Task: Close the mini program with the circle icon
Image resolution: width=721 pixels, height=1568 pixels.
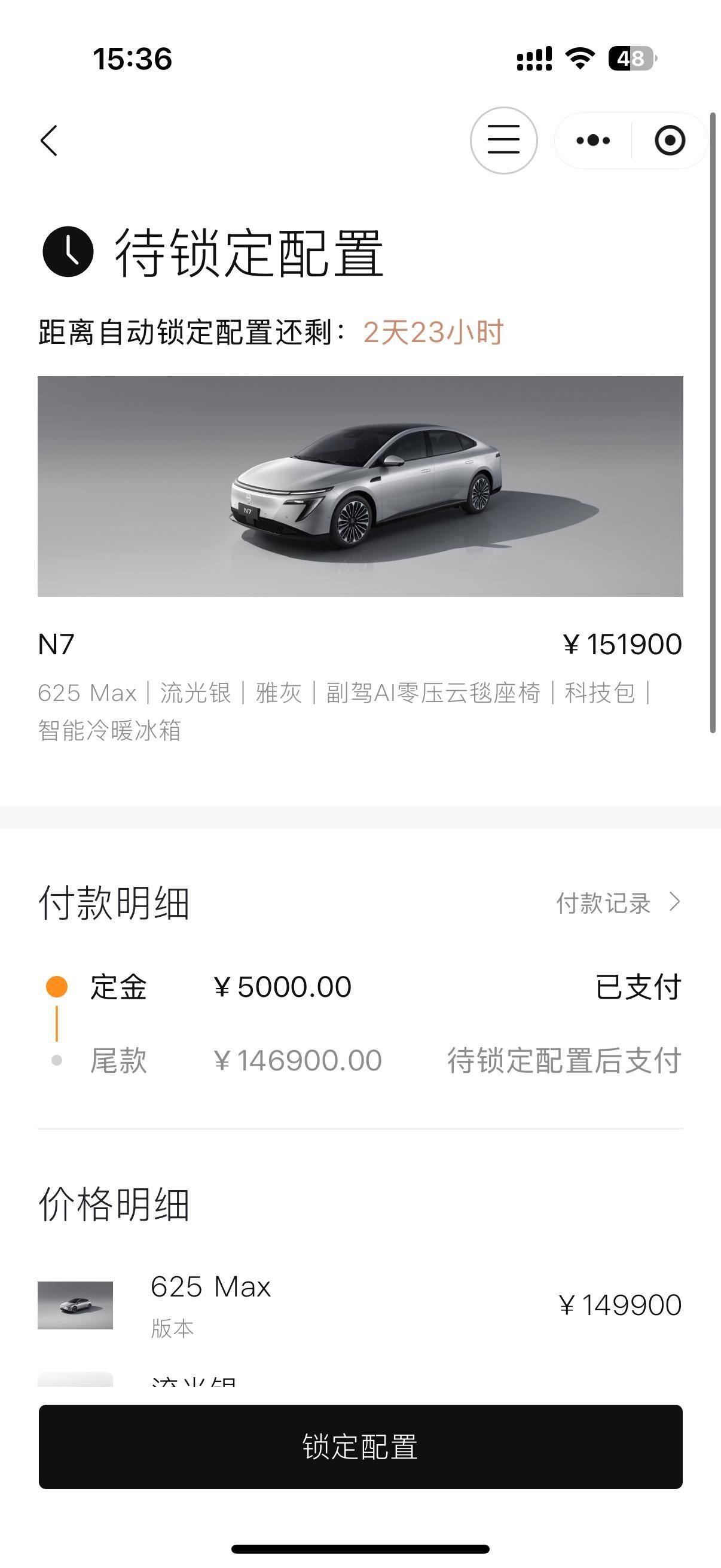Action: click(x=669, y=141)
